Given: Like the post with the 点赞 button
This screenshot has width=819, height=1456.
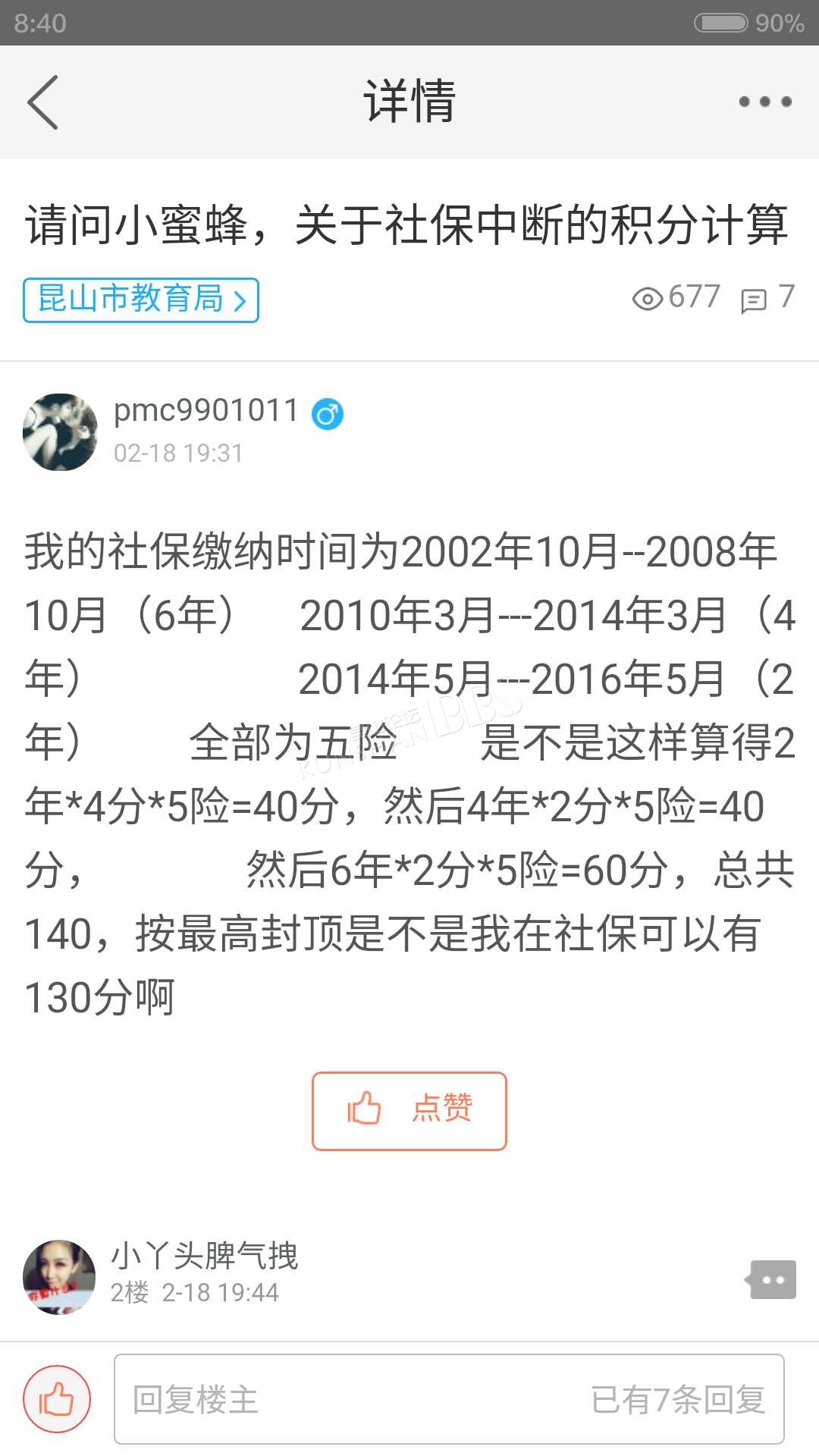Looking at the screenshot, I should (409, 1111).
